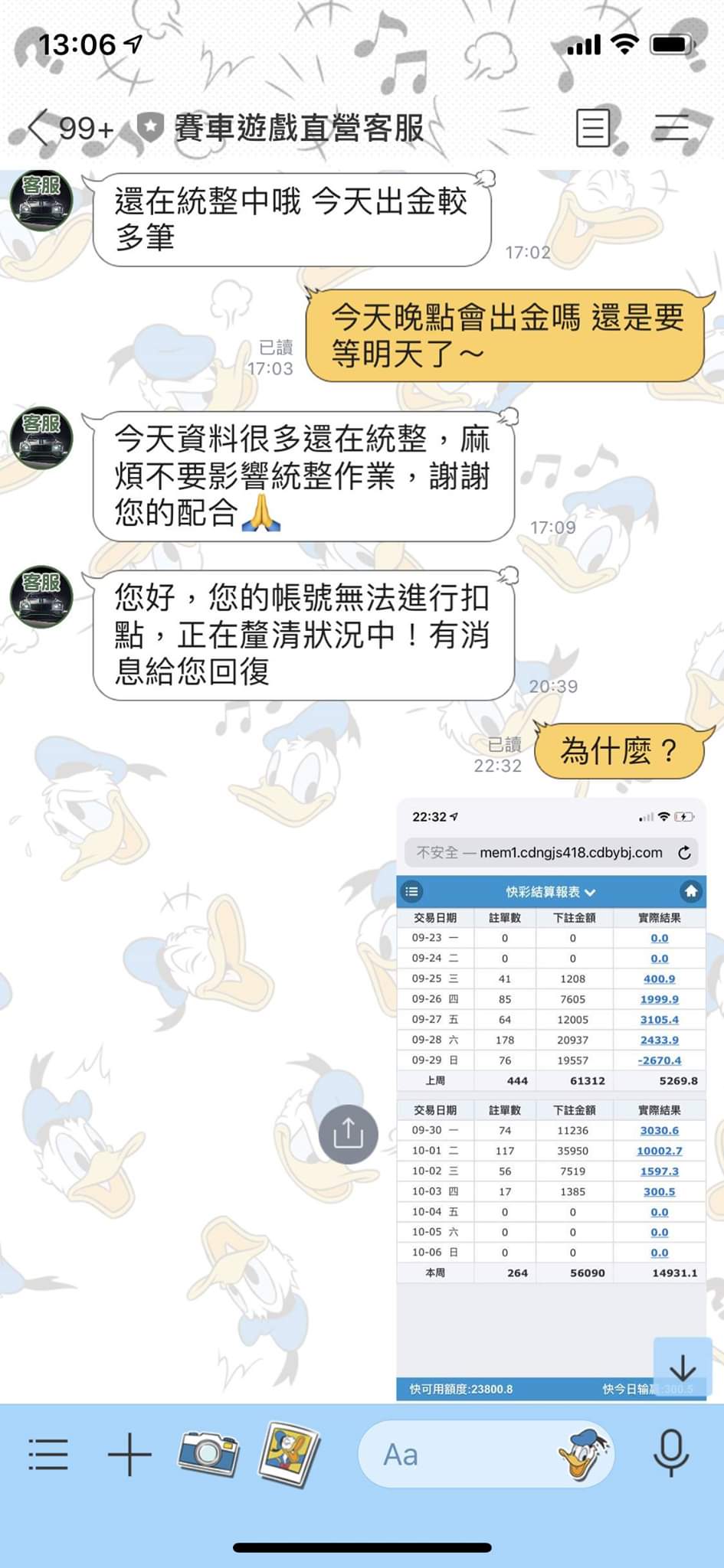Open the notes icon in header
Image resolution: width=724 pixels, height=1568 pixels.
coord(593,128)
